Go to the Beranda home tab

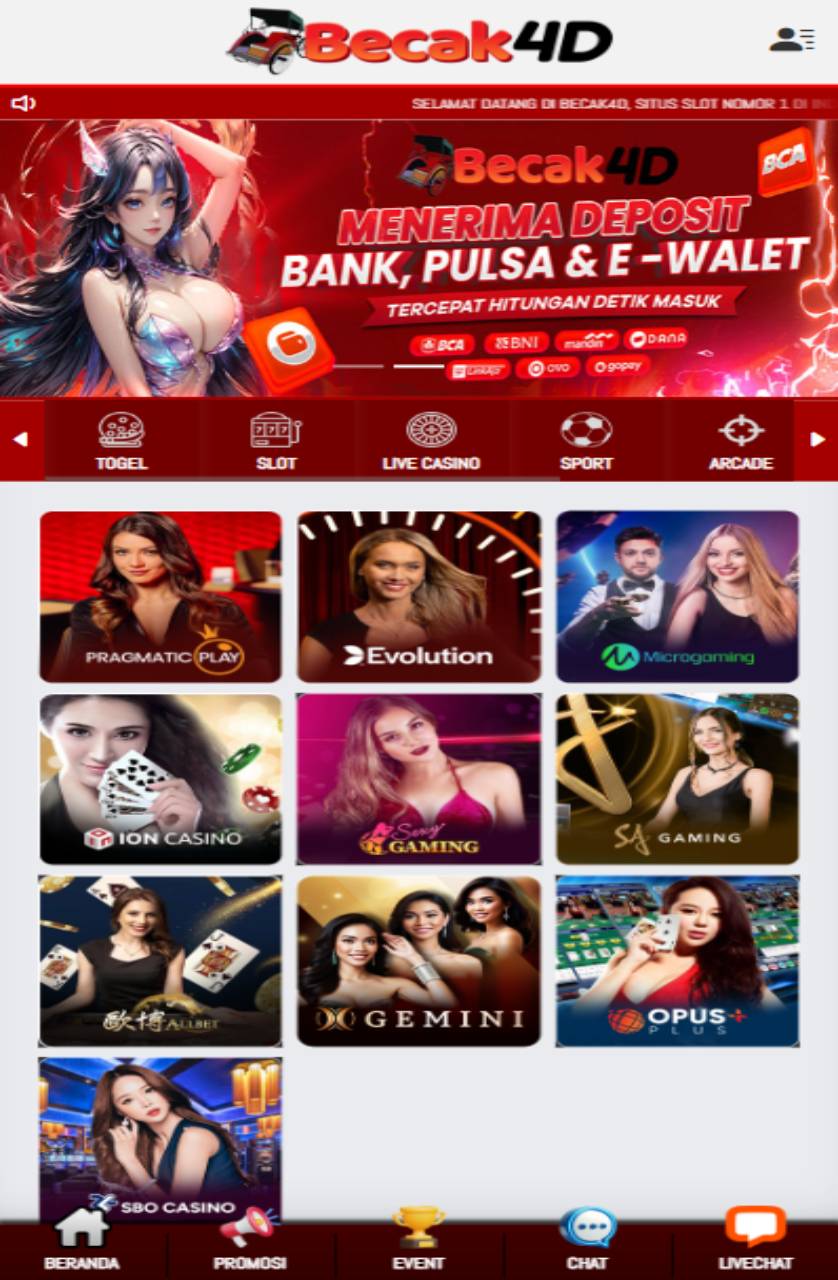click(x=82, y=1242)
